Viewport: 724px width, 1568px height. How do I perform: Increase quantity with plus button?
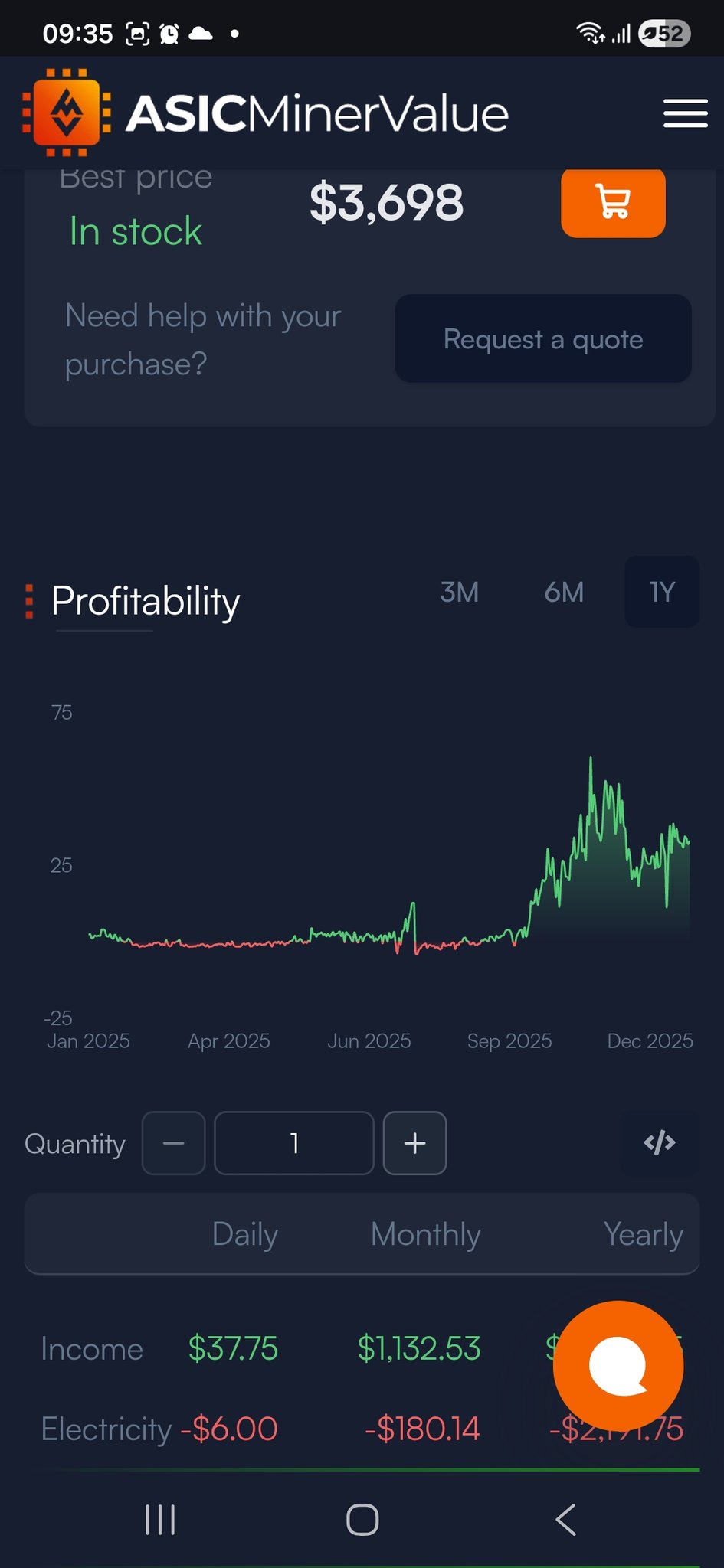(x=414, y=1143)
